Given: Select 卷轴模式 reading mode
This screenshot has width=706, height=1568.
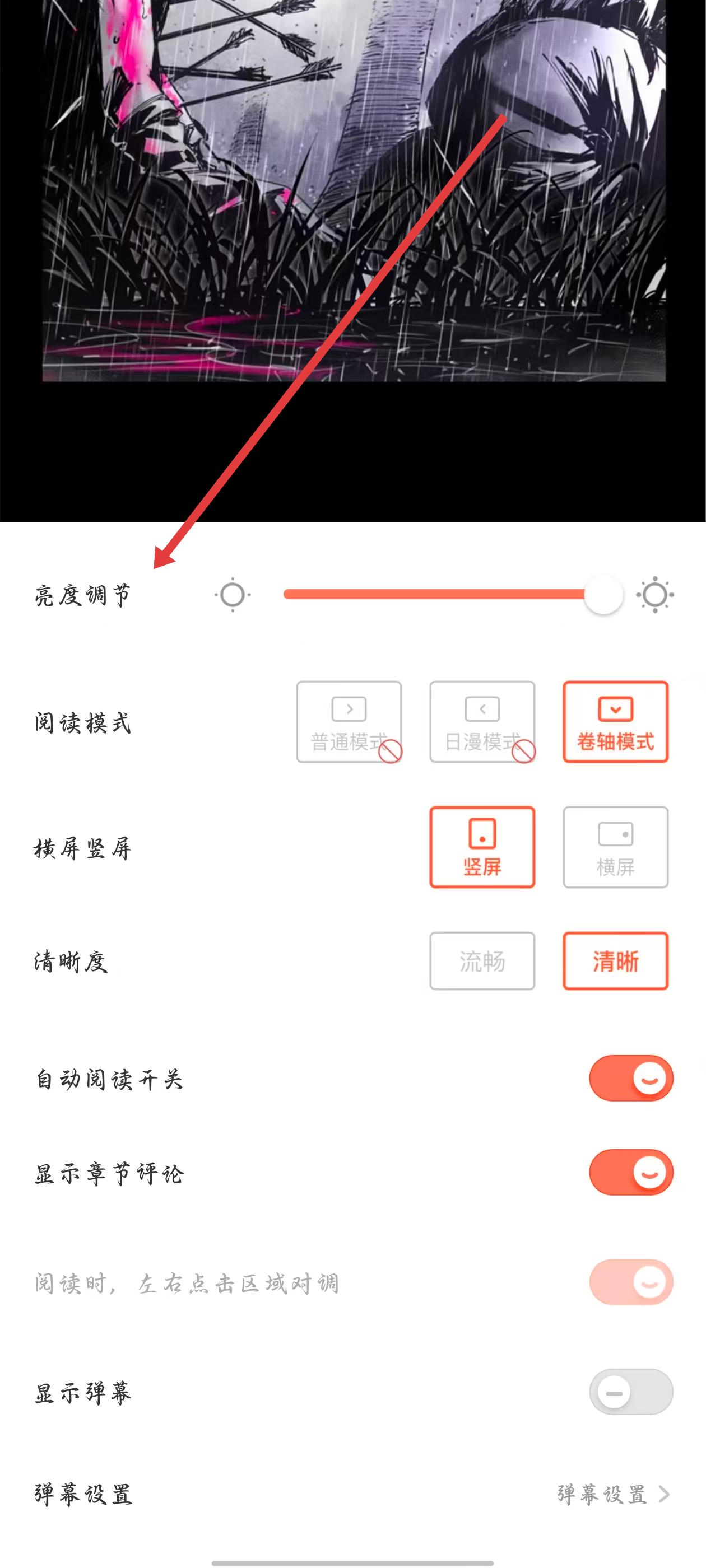Looking at the screenshot, I should pyautogui.click(x=615, y=721).
